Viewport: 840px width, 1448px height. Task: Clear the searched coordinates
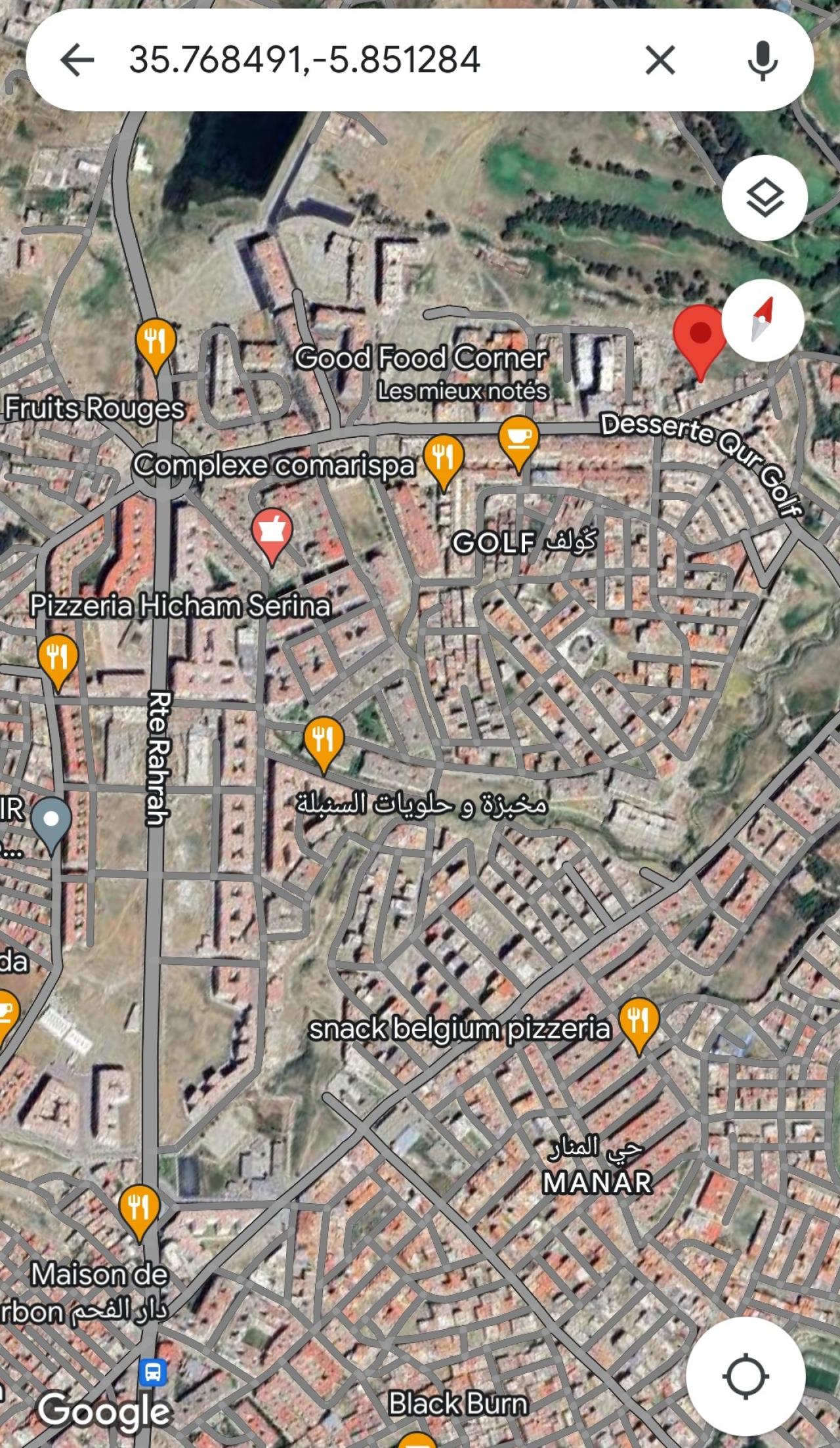tap(660, 60)
